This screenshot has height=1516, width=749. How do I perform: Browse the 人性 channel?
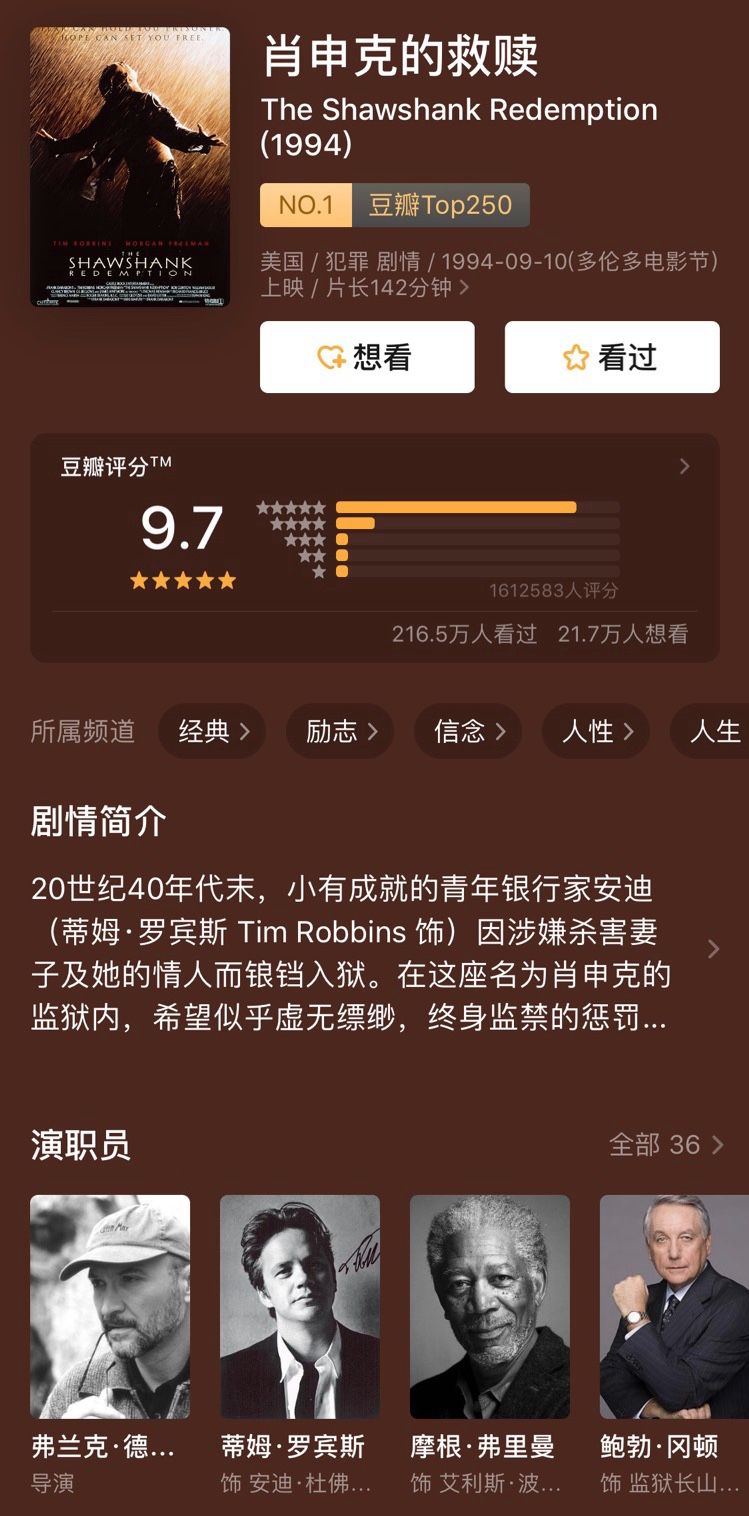[x=595, y=732]
